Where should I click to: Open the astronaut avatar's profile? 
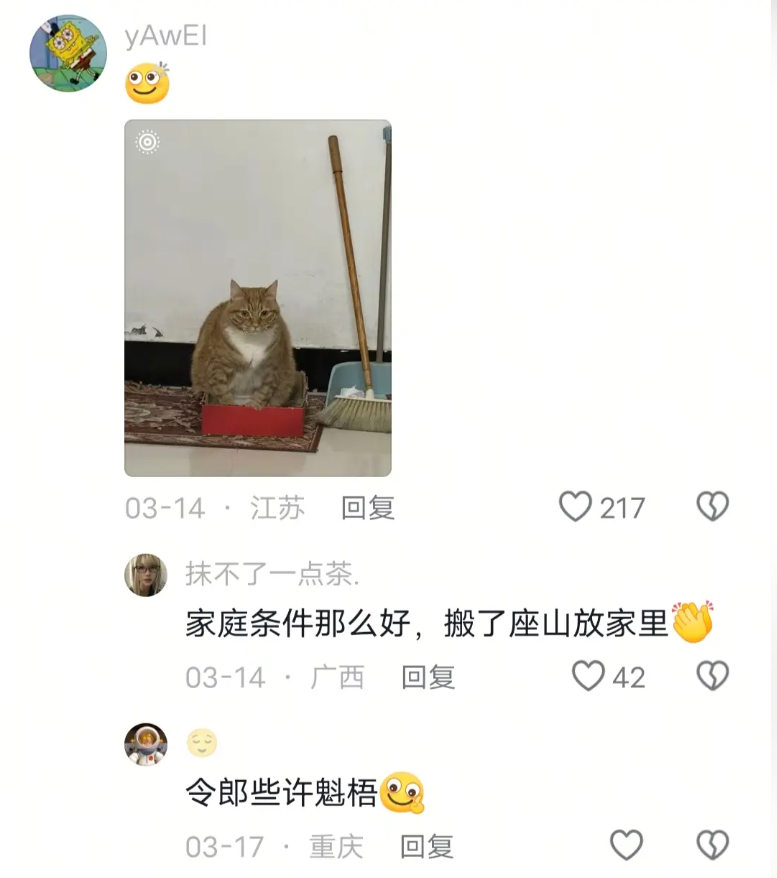point(145,744)
